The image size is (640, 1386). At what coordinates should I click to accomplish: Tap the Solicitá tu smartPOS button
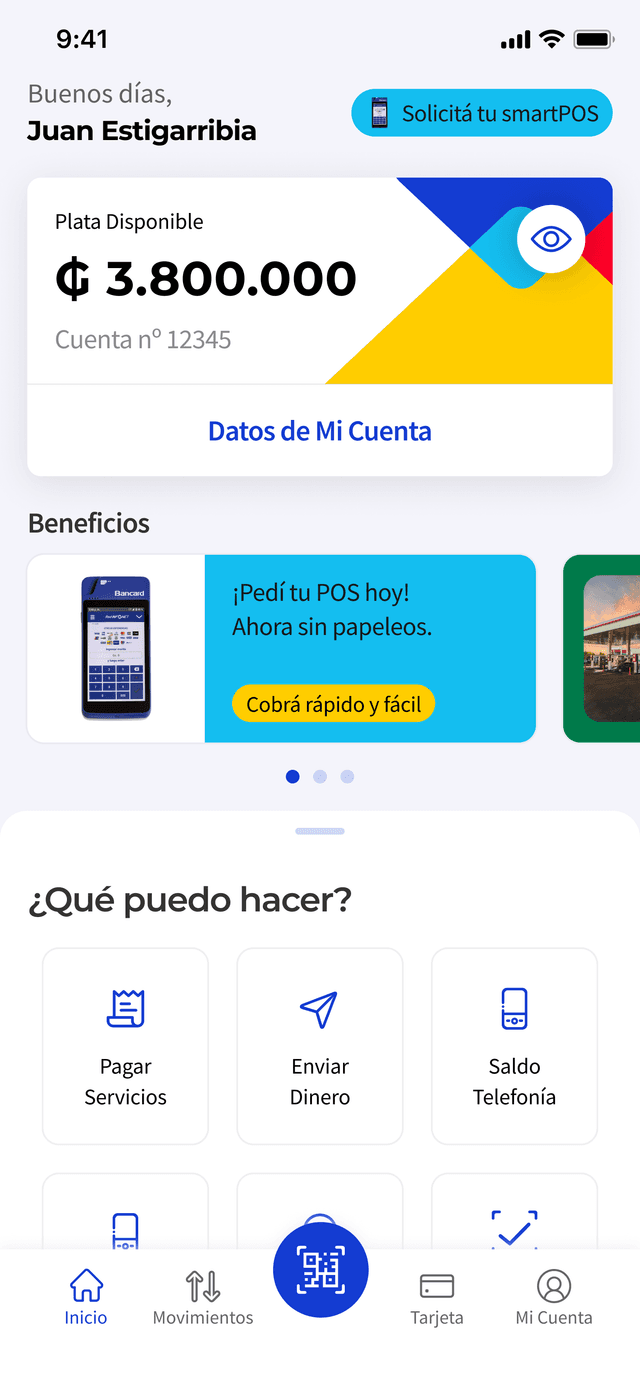482,113
